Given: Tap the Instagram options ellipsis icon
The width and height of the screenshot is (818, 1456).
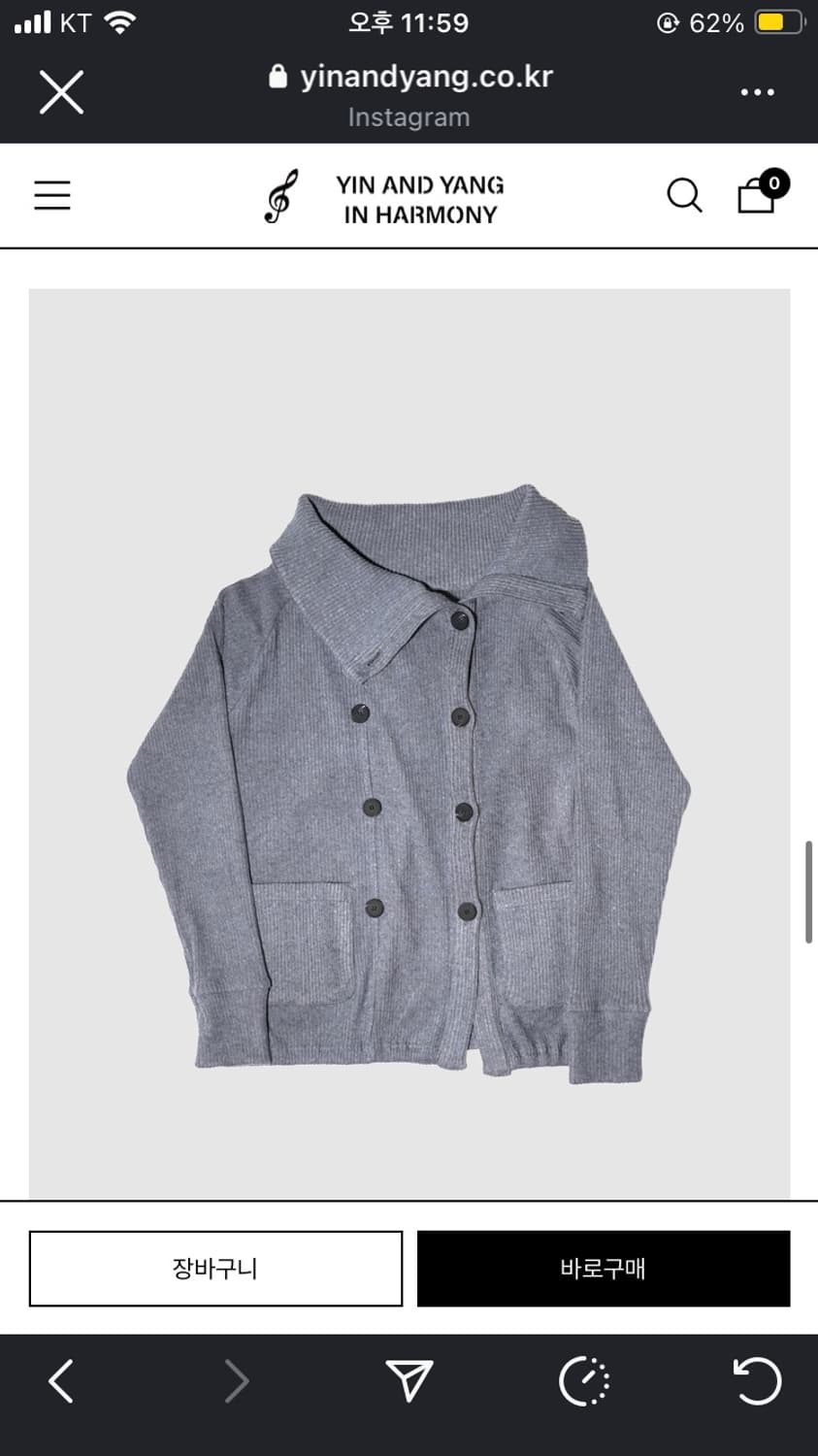Looking at the screenshot, I should click(757, 91).
